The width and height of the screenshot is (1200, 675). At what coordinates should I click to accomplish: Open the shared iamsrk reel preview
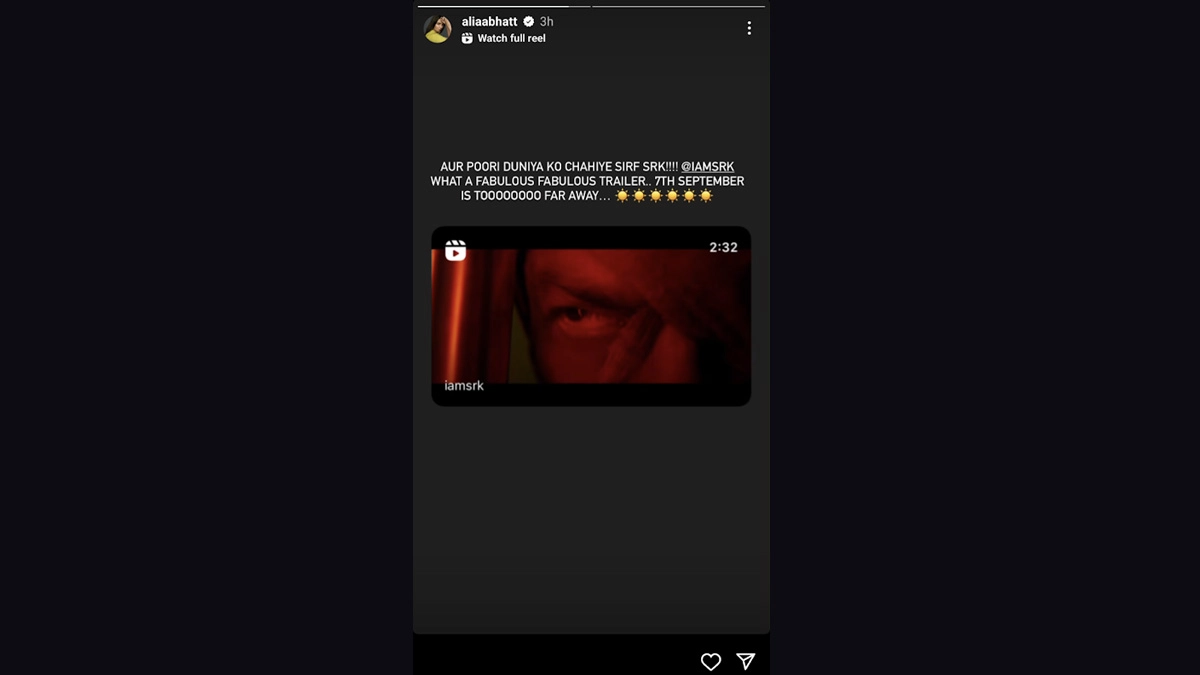tap(591, 316)
